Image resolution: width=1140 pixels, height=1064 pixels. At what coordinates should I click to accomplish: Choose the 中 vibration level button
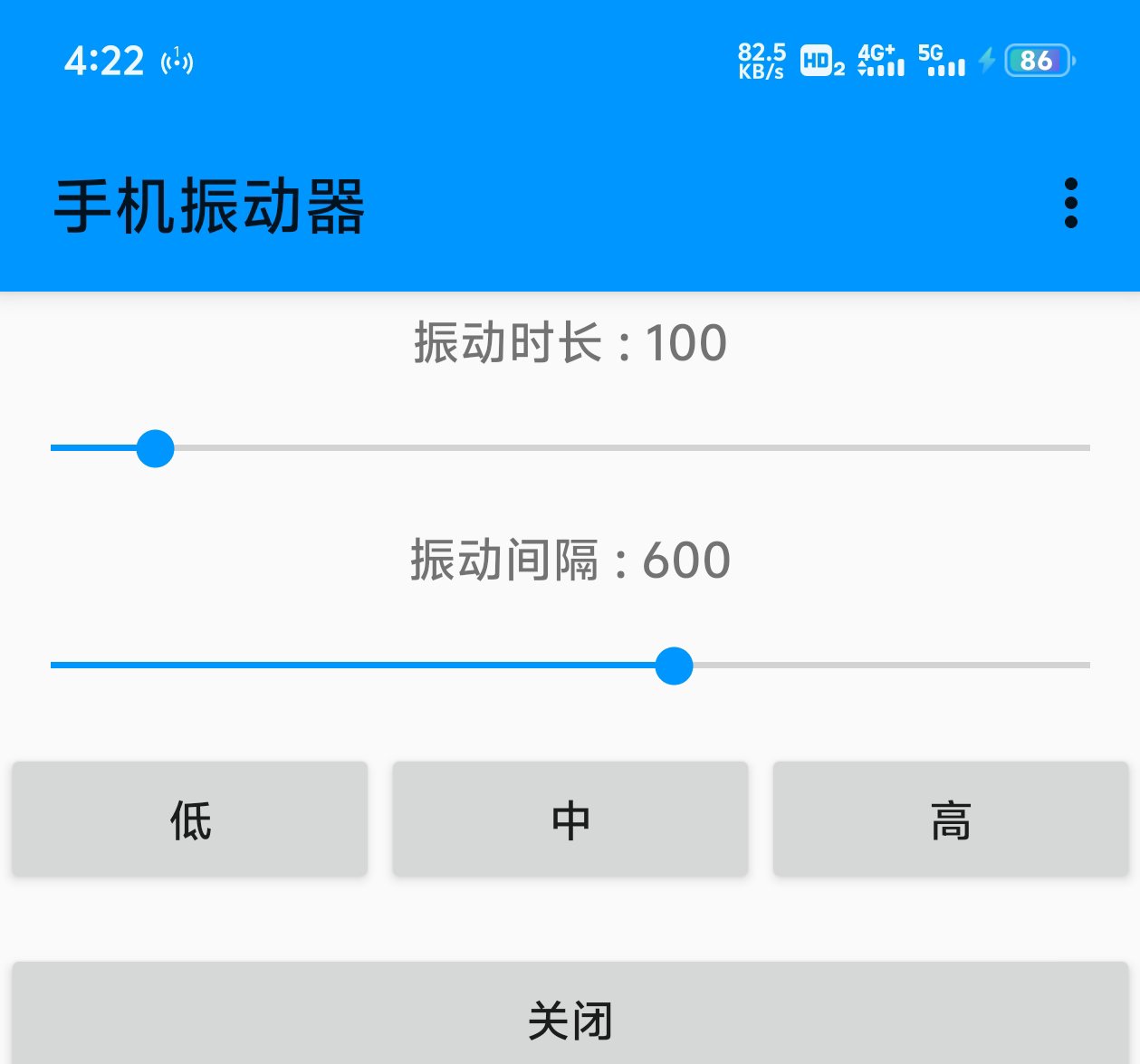point(570,820)
